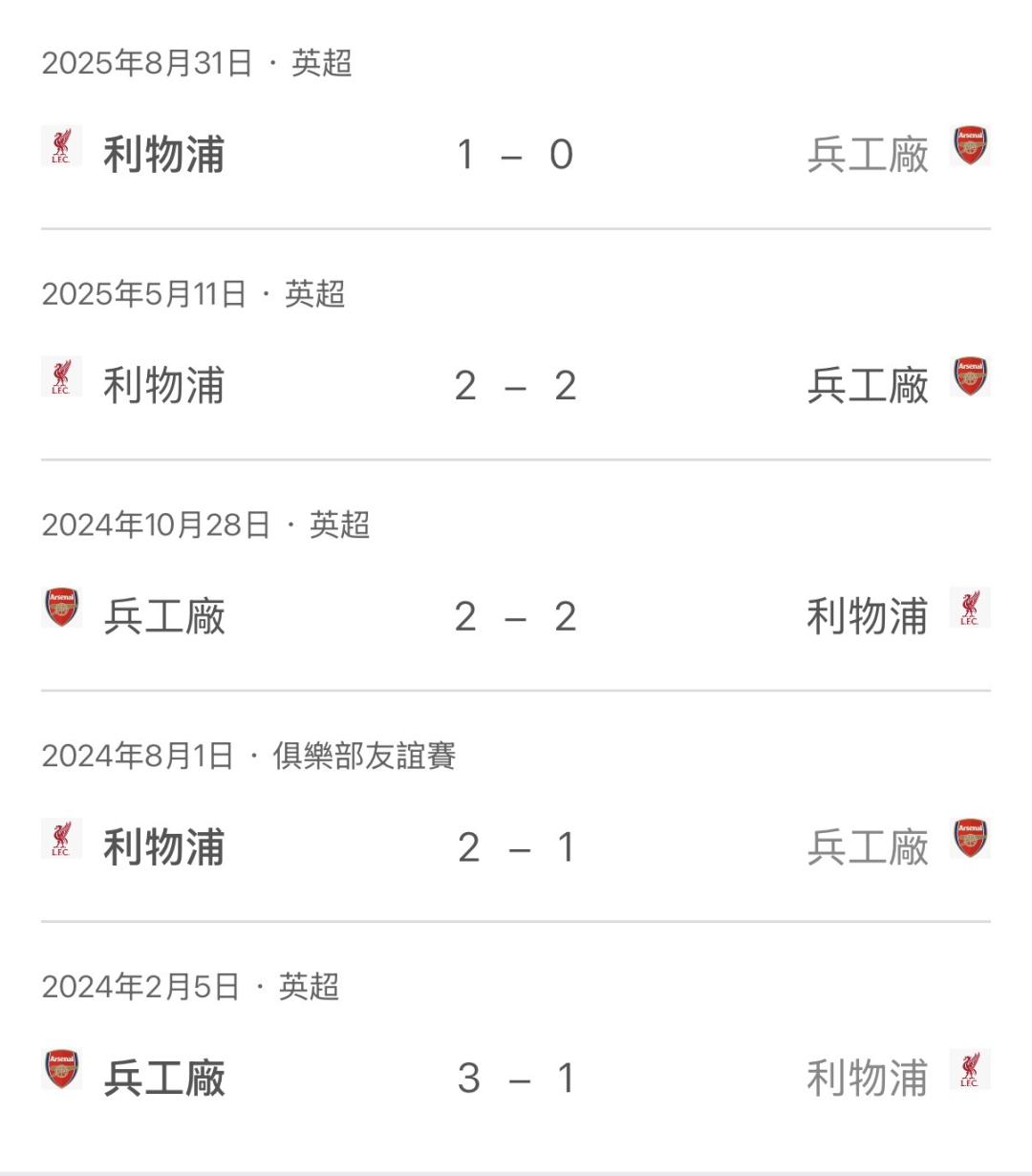This screenshot has width=1032, height=1176.
Task: Open the 2025年5月11日 利物浦 2–2 兵工廠 match
Action: [516, 345]
